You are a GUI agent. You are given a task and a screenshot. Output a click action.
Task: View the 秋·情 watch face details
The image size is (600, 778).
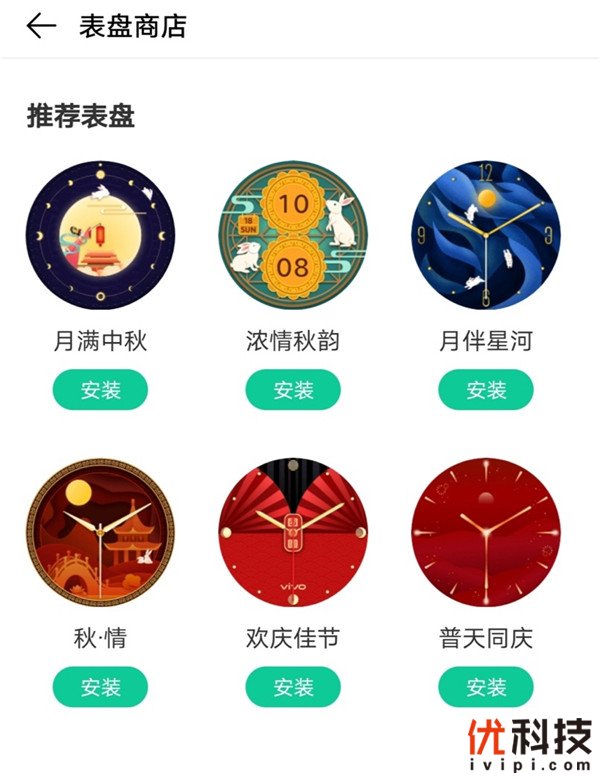100,533
